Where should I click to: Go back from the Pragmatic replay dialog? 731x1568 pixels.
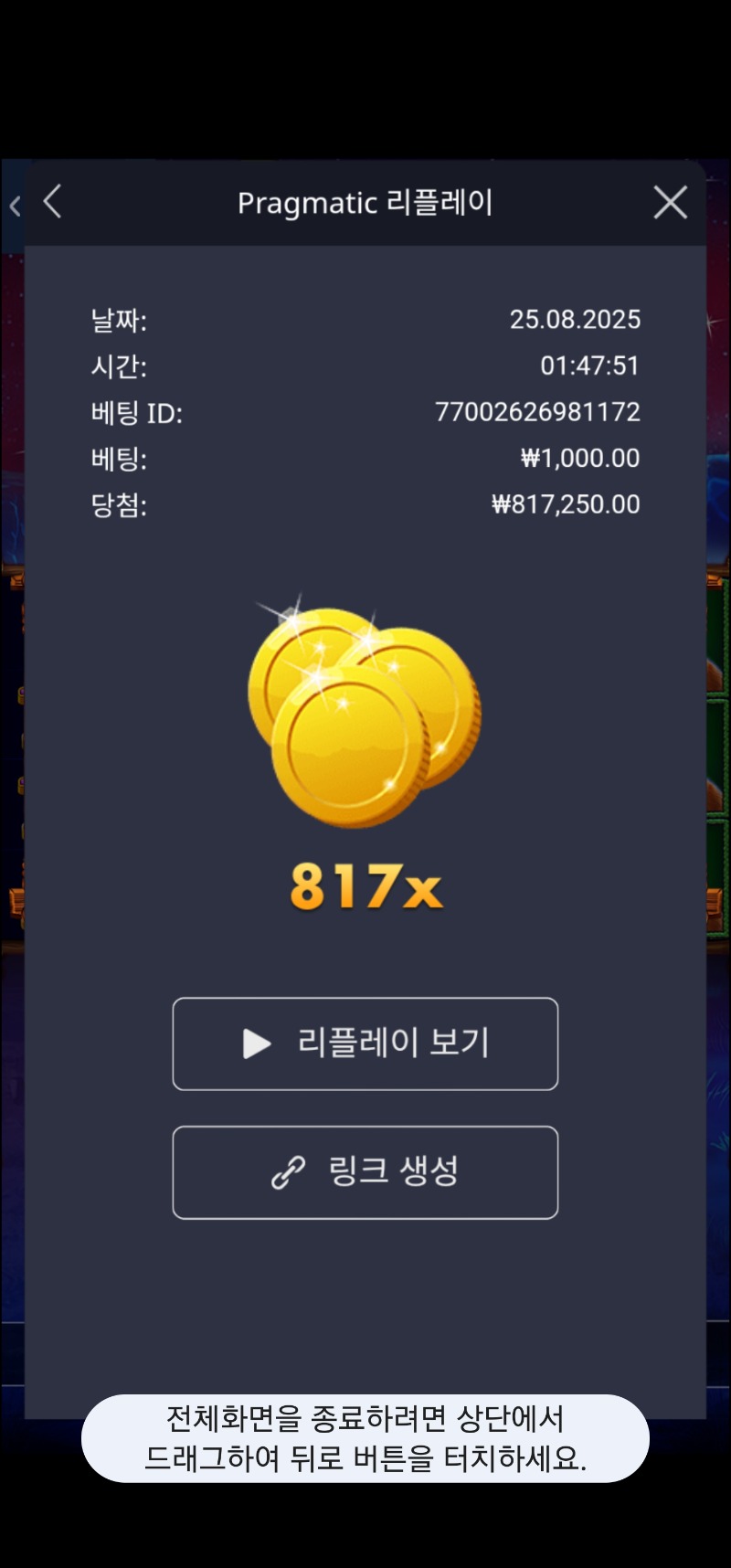[x=53, y=202]
